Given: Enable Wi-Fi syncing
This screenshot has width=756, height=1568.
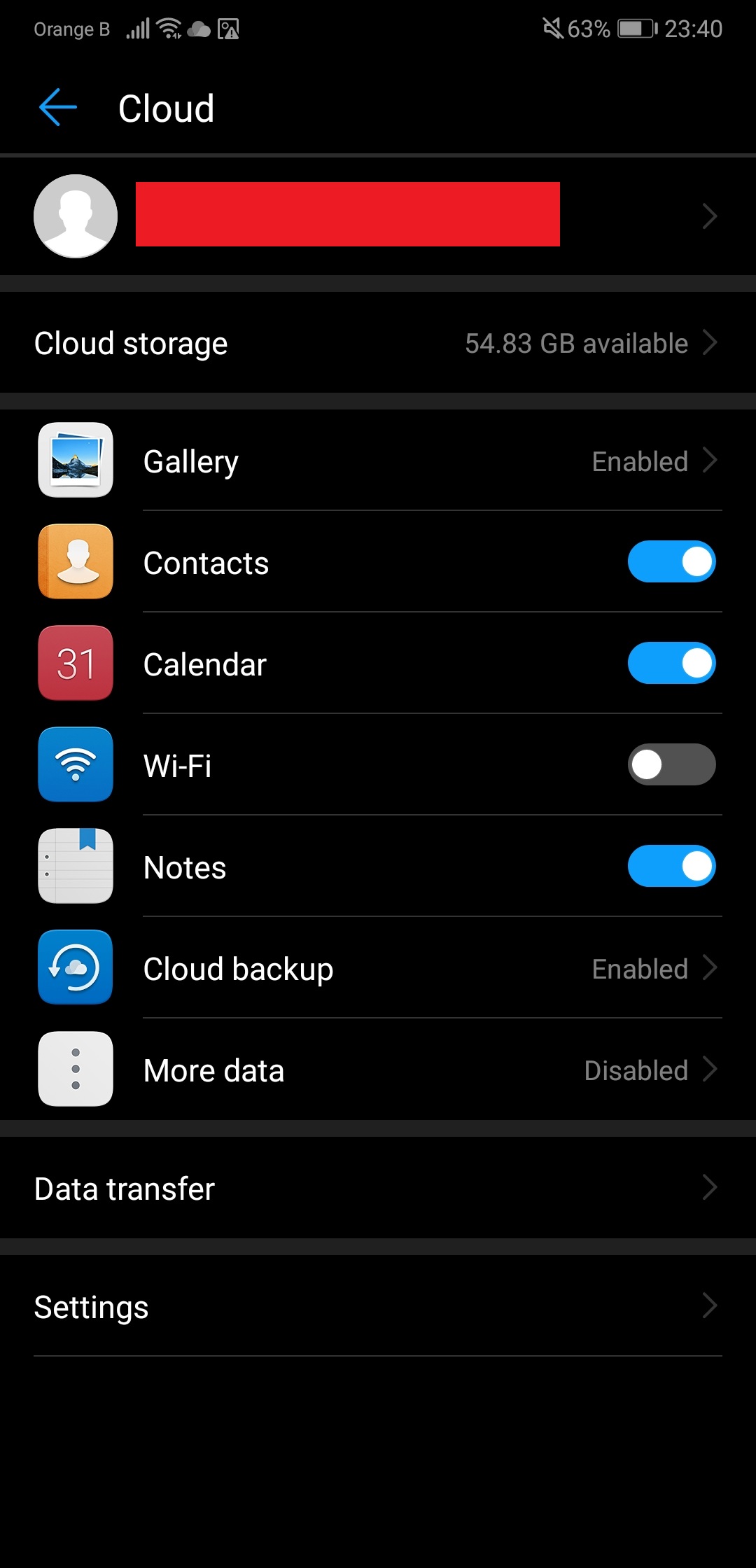Looking at the screenshot, I should point(671,765).
